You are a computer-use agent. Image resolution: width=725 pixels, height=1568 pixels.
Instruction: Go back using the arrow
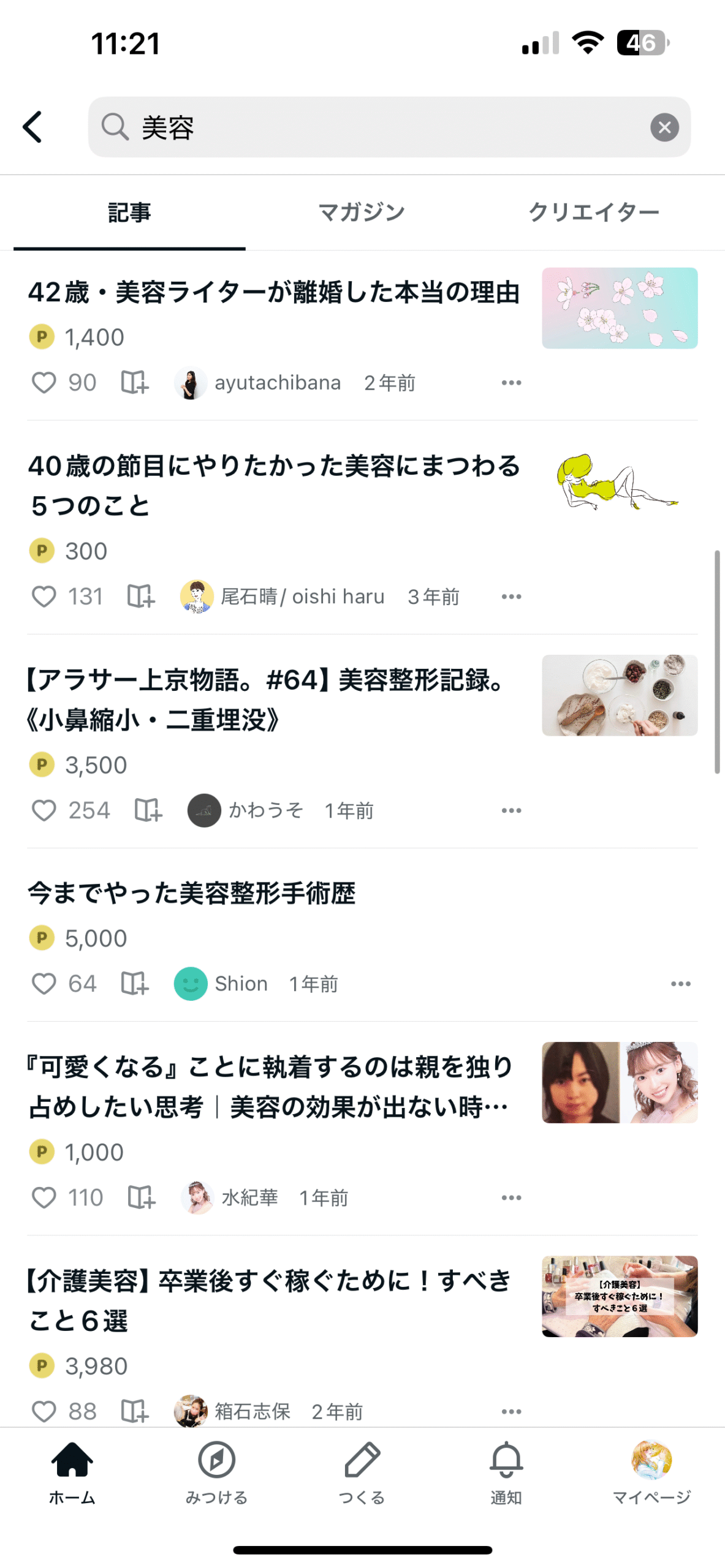tap(32, 127)
